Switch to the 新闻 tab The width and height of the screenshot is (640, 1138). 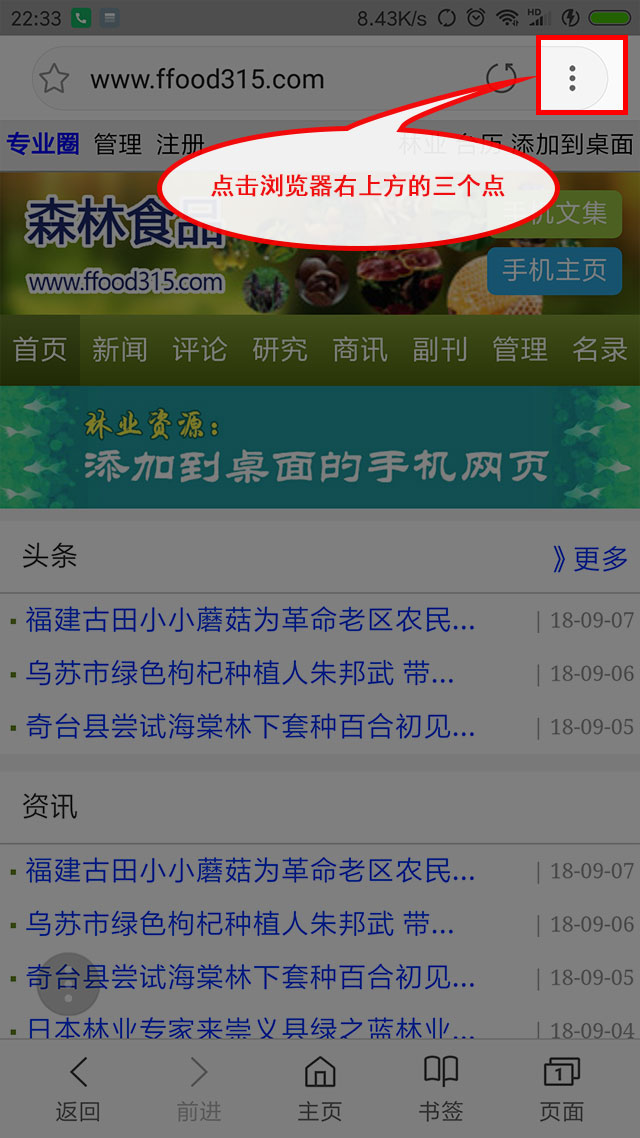(x=119, y=350)
